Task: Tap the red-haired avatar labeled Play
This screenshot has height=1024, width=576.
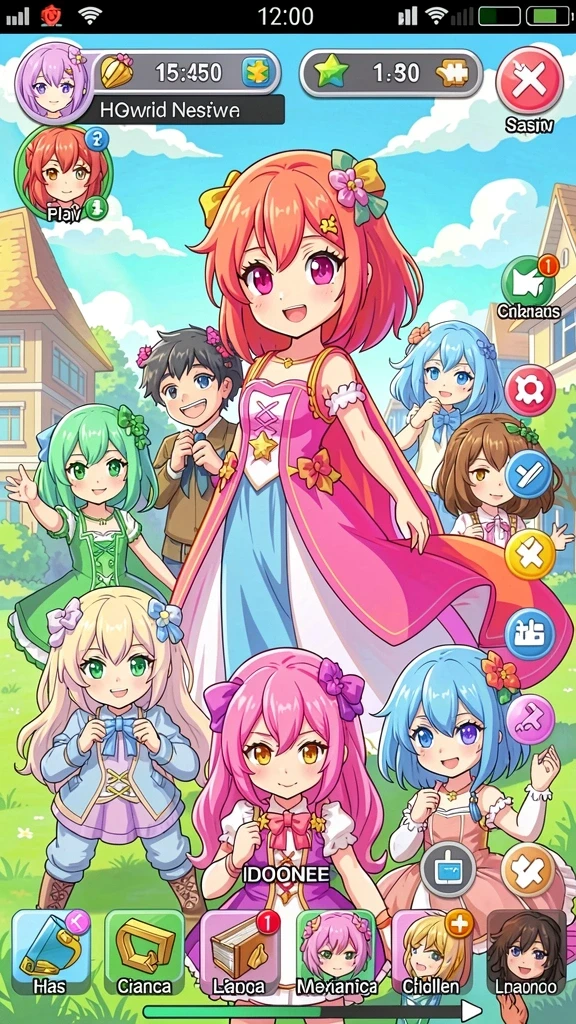Action: (63, 173)
